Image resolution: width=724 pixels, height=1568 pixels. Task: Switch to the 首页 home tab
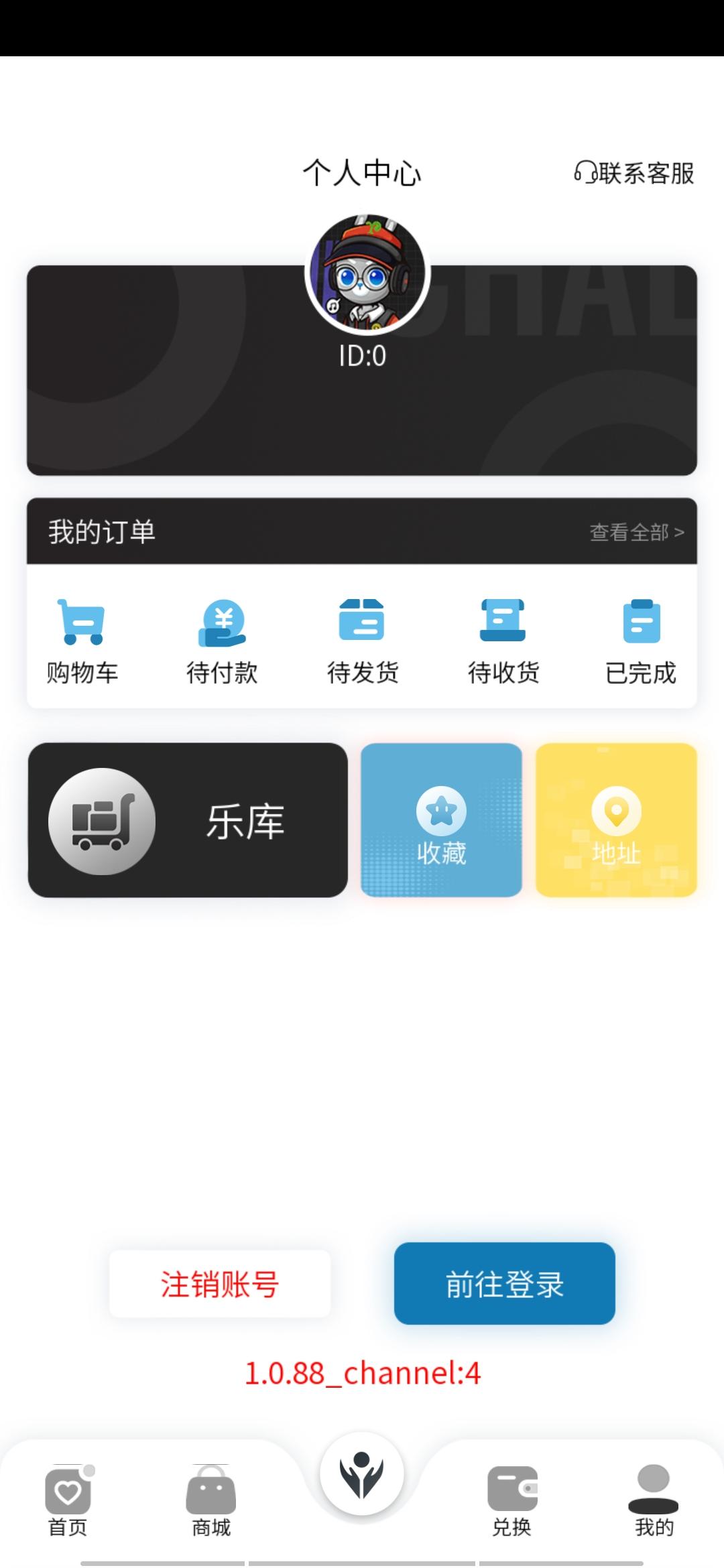(68, 1501)
